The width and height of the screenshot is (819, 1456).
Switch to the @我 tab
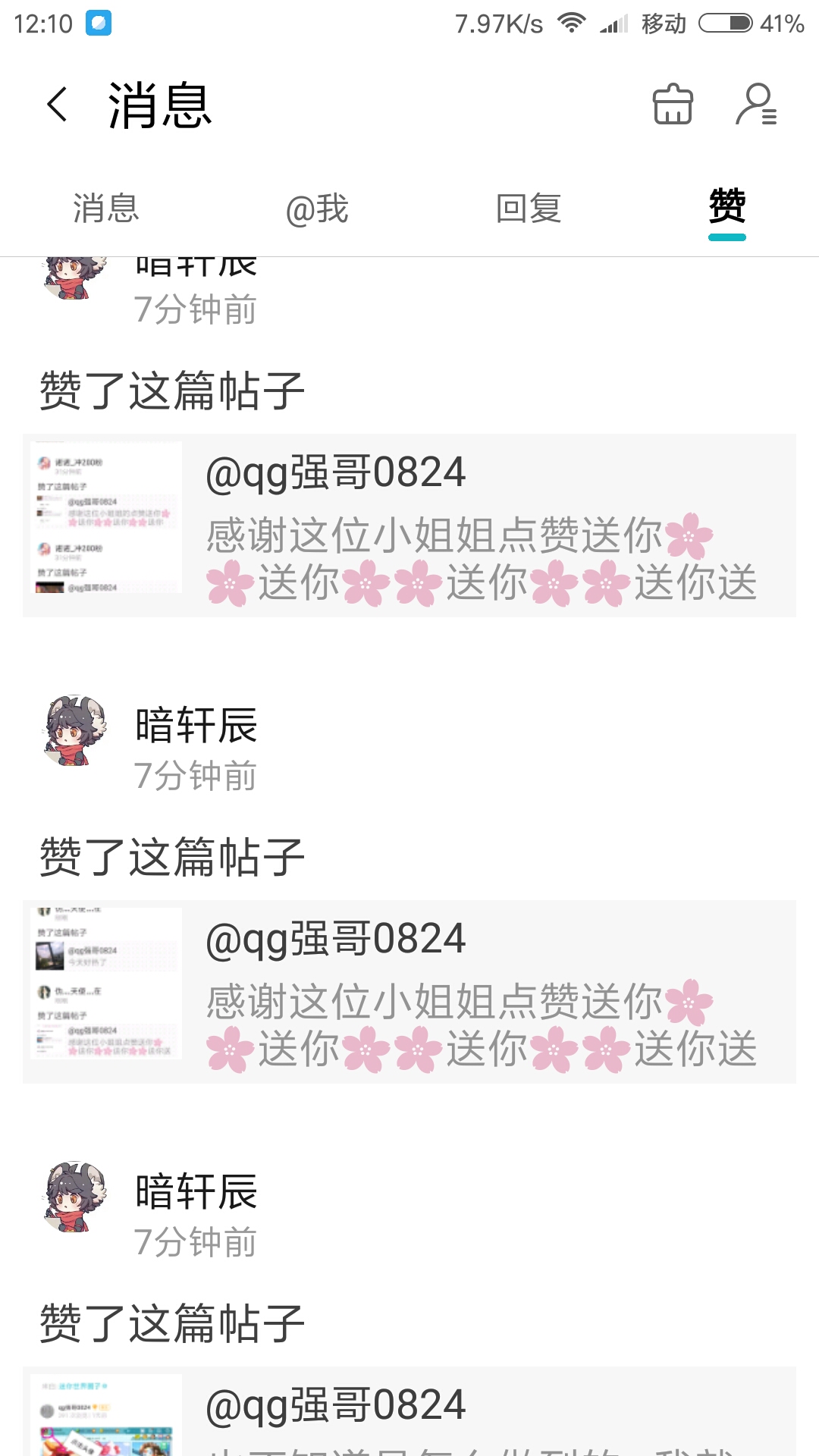[x=317, y=209]
